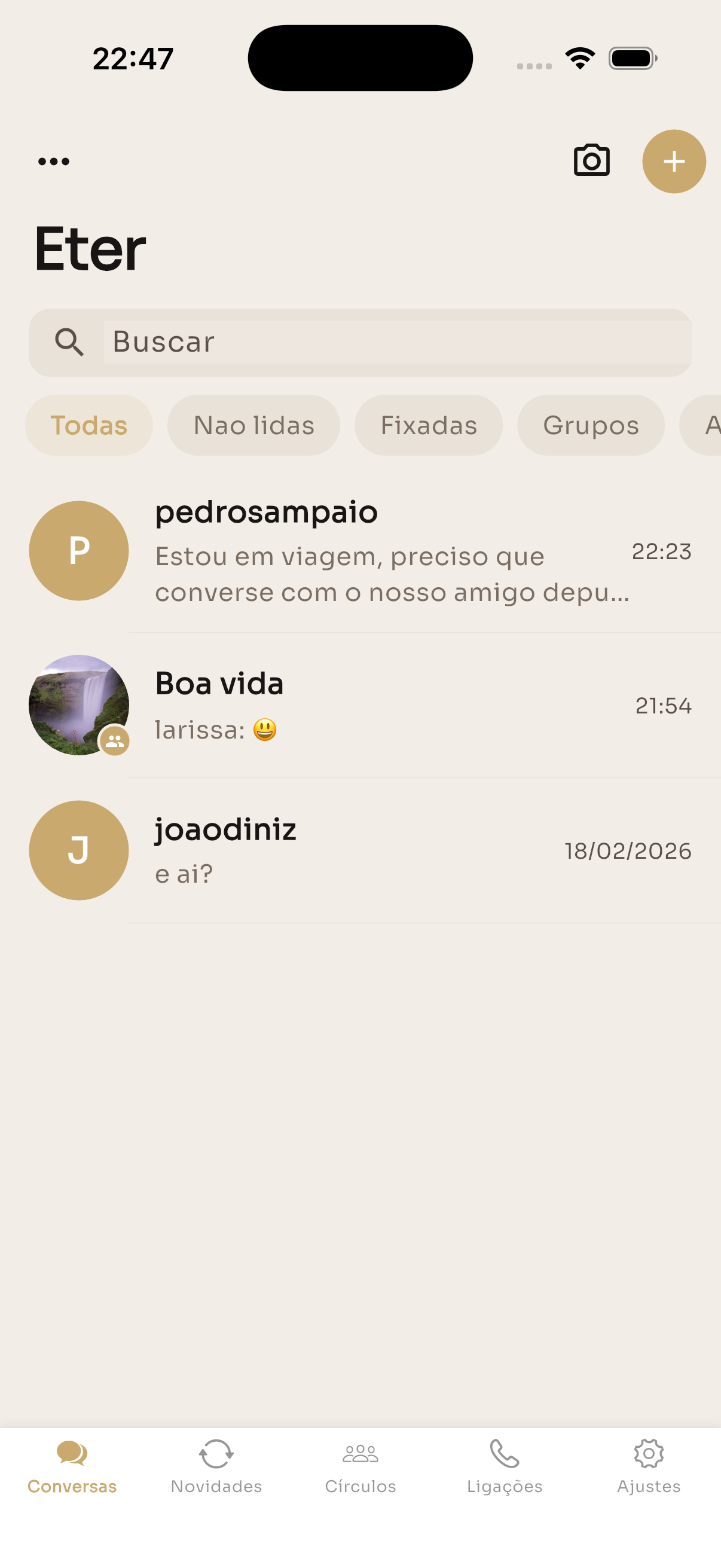The image size is (721, 1568).
Task: Tap the plus button to start new chat
Action: pos(674,161)
